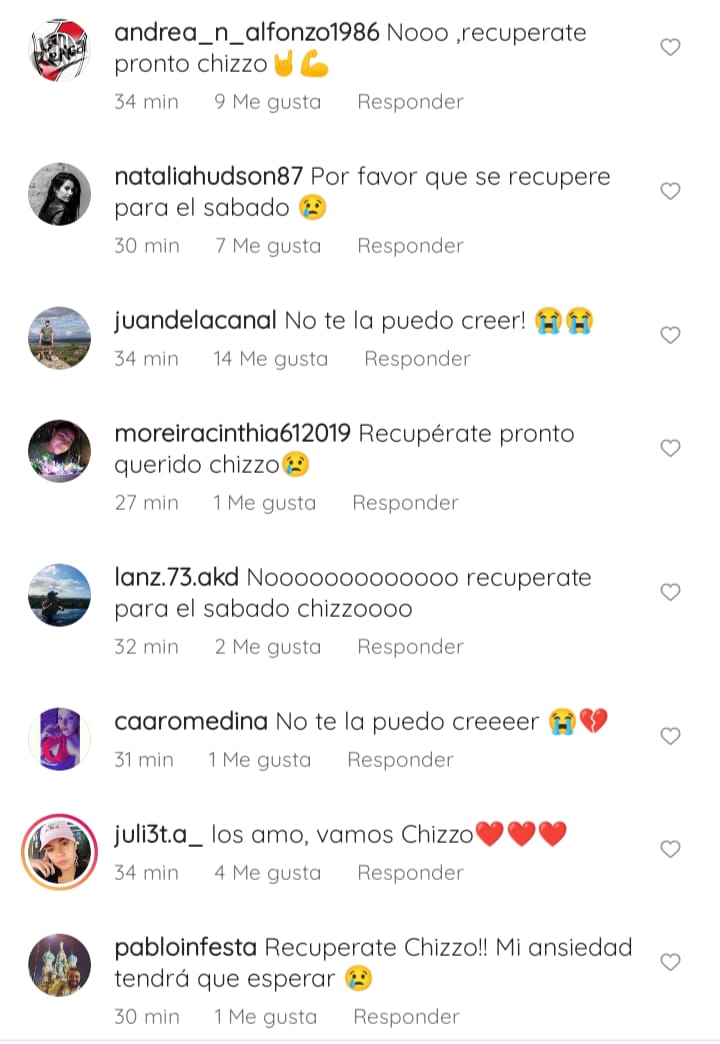Like andrea_n_alfonzo1986's comment
The image size is (720, 1044).
pyautogui.click(x=671, y=47)
